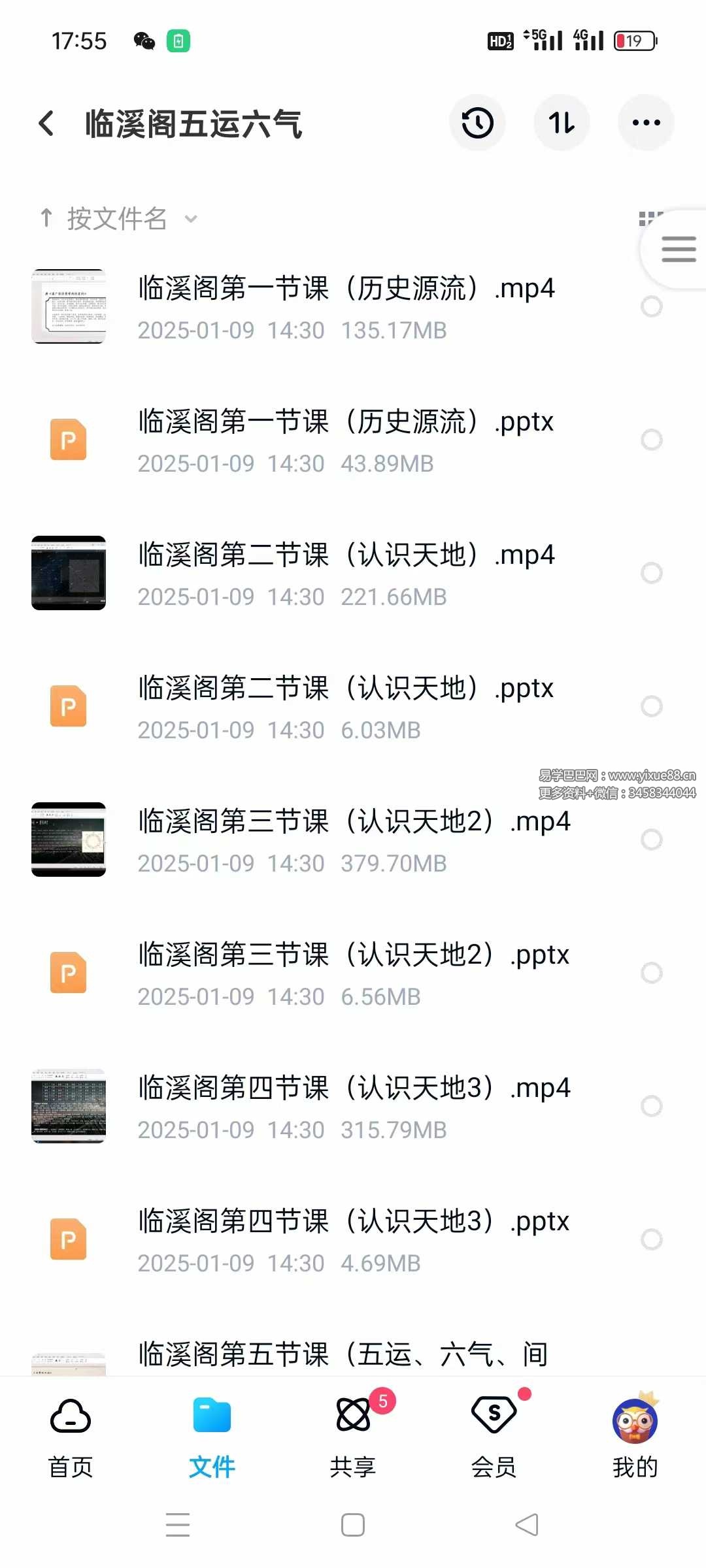
Task: Open 临溪阁第二节课（认识天地）.pptx file
Action: [345, 689]
